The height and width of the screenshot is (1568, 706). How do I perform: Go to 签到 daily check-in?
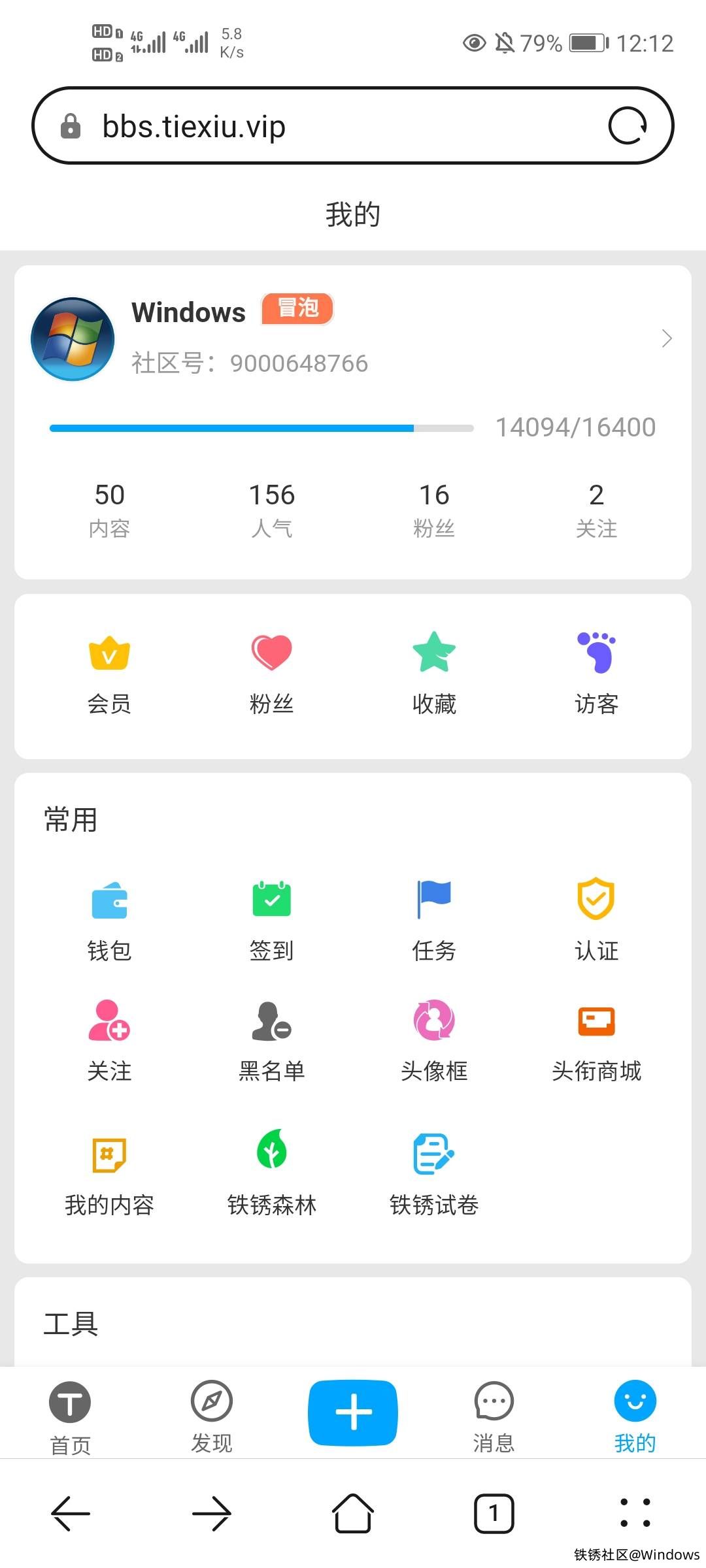click(271, 918)
